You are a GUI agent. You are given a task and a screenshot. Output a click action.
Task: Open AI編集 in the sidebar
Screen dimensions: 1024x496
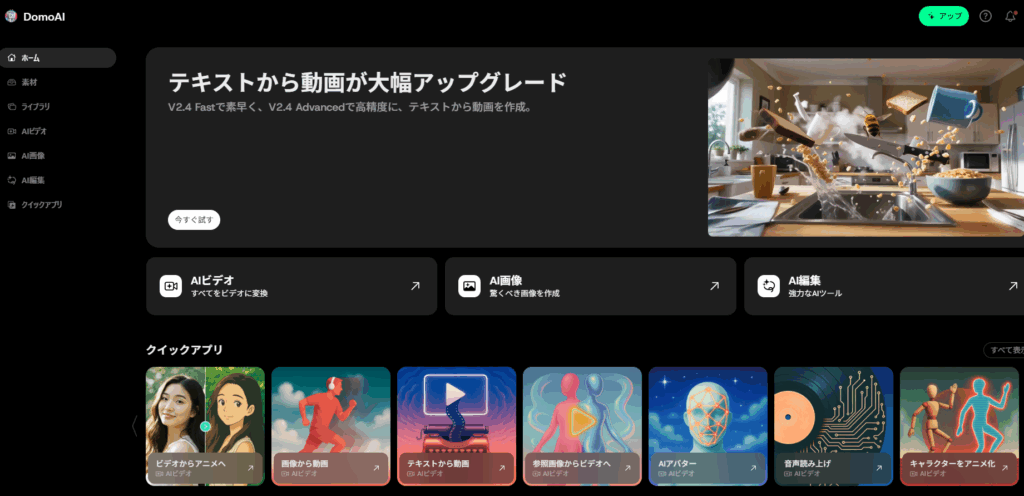[x=33, y=180]
